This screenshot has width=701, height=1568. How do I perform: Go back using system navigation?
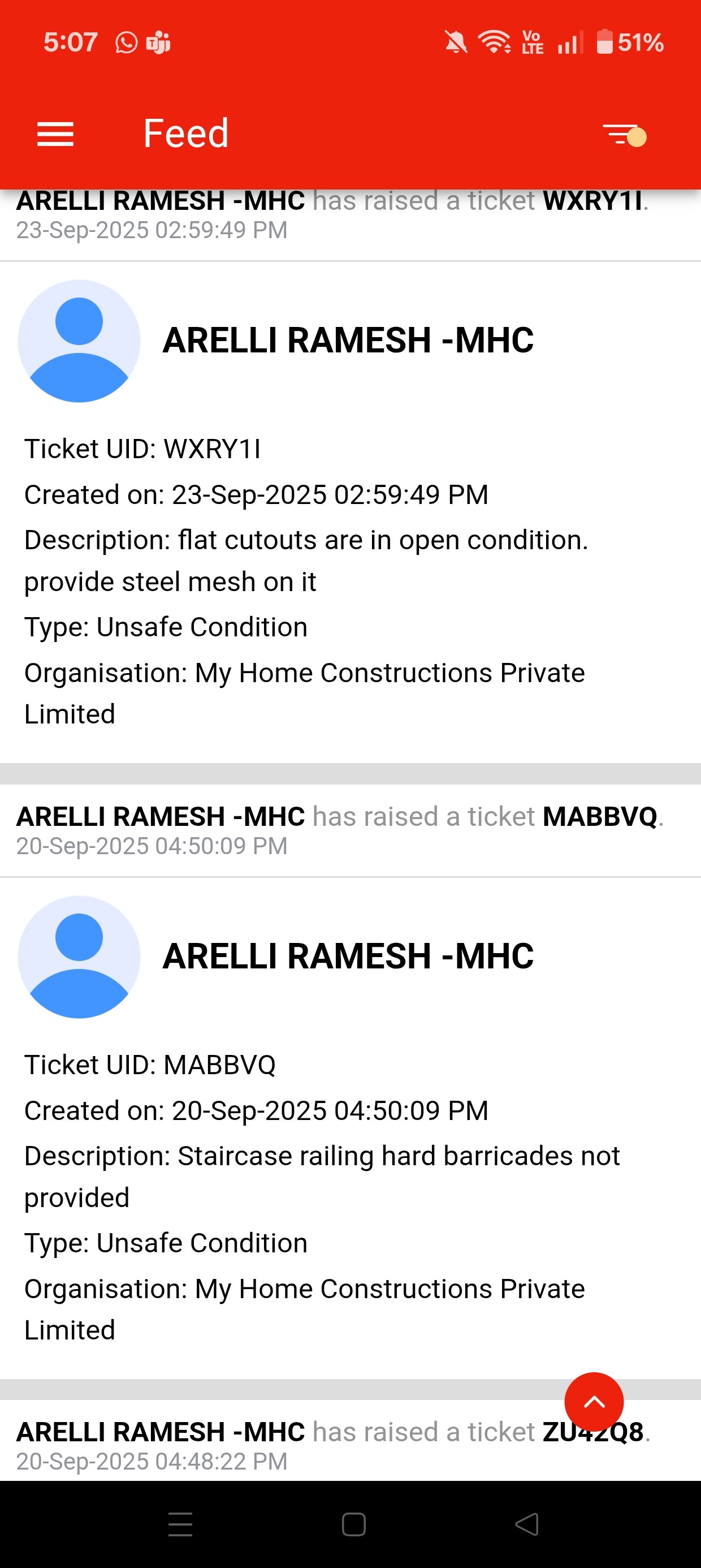[x=526, y=1524]
